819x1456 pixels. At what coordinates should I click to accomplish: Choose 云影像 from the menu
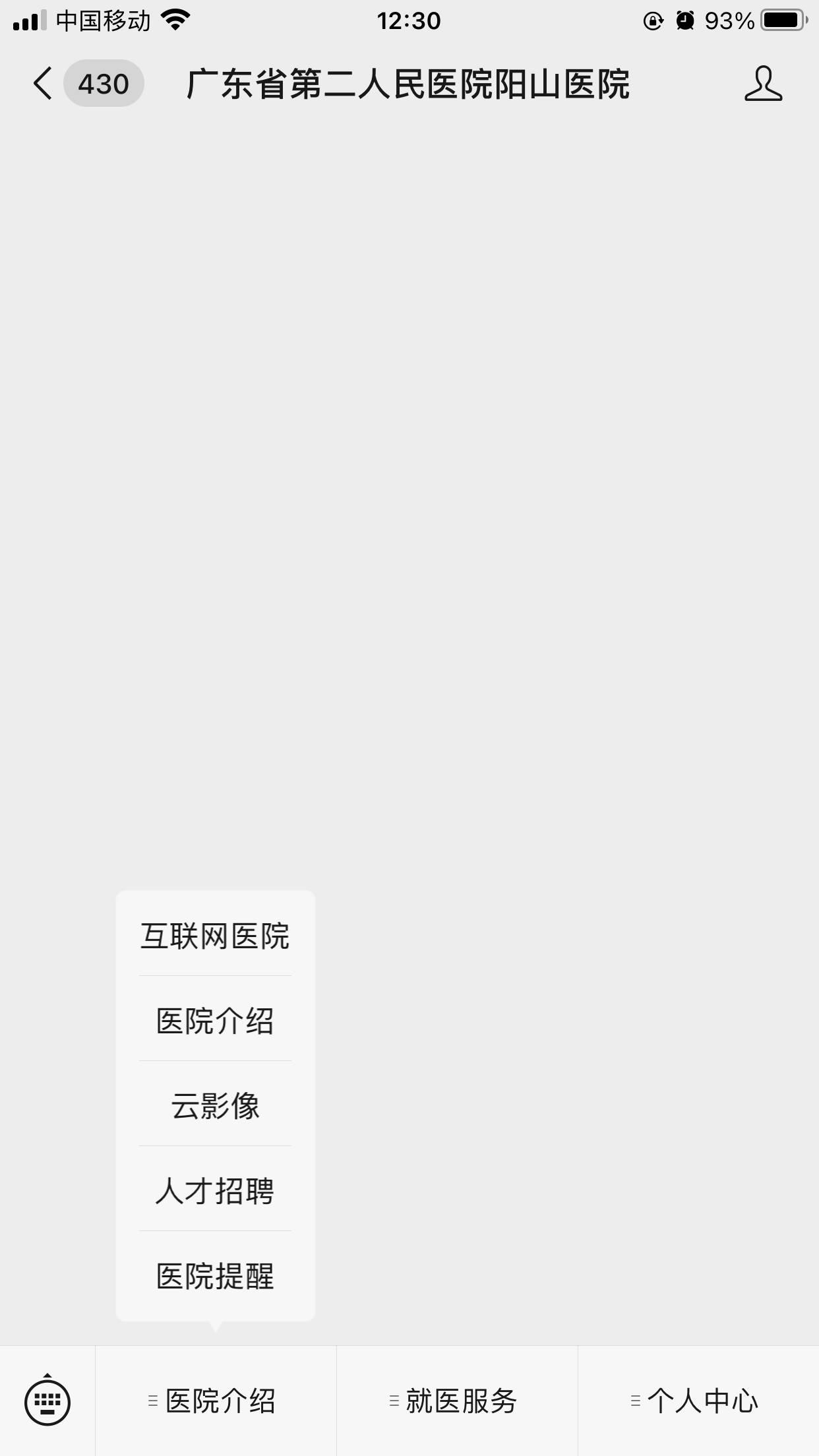click(x=215, y=1106)
